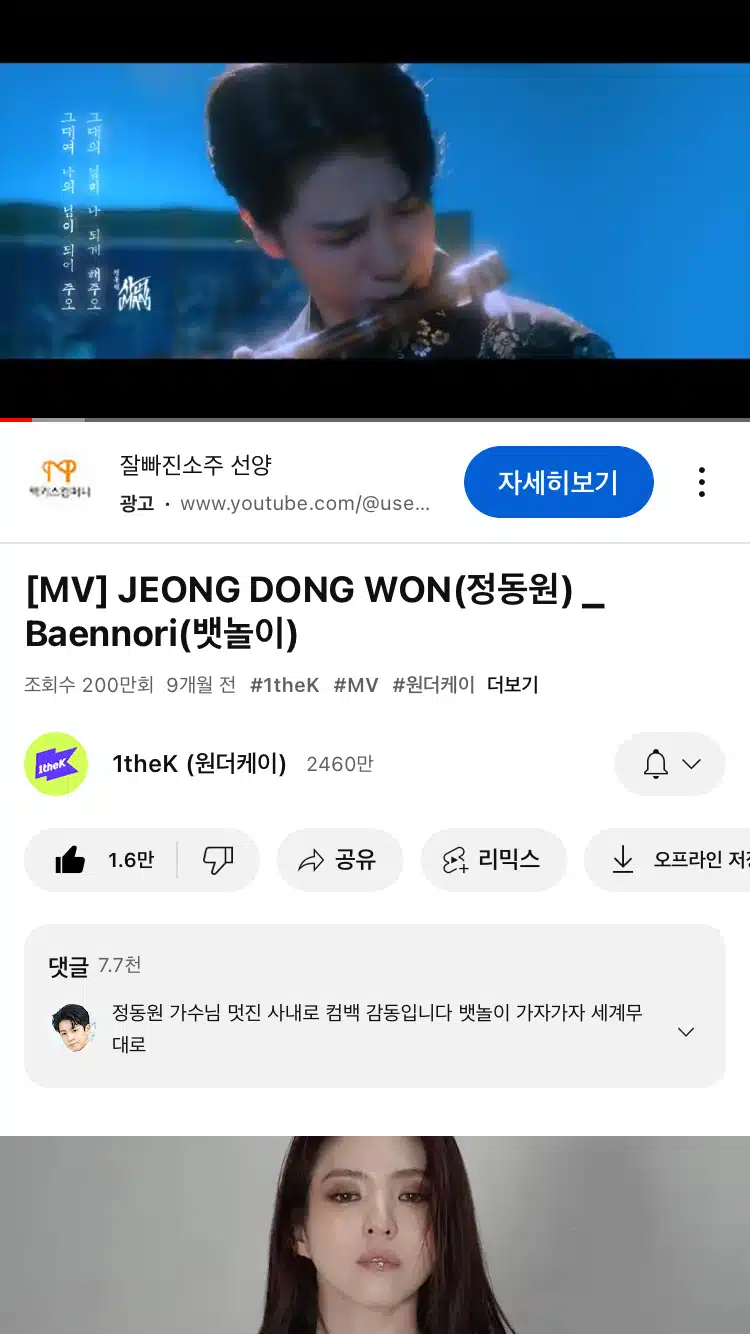Like the video
Viewport: 750px width, 1334px height.
pos(102,860)
